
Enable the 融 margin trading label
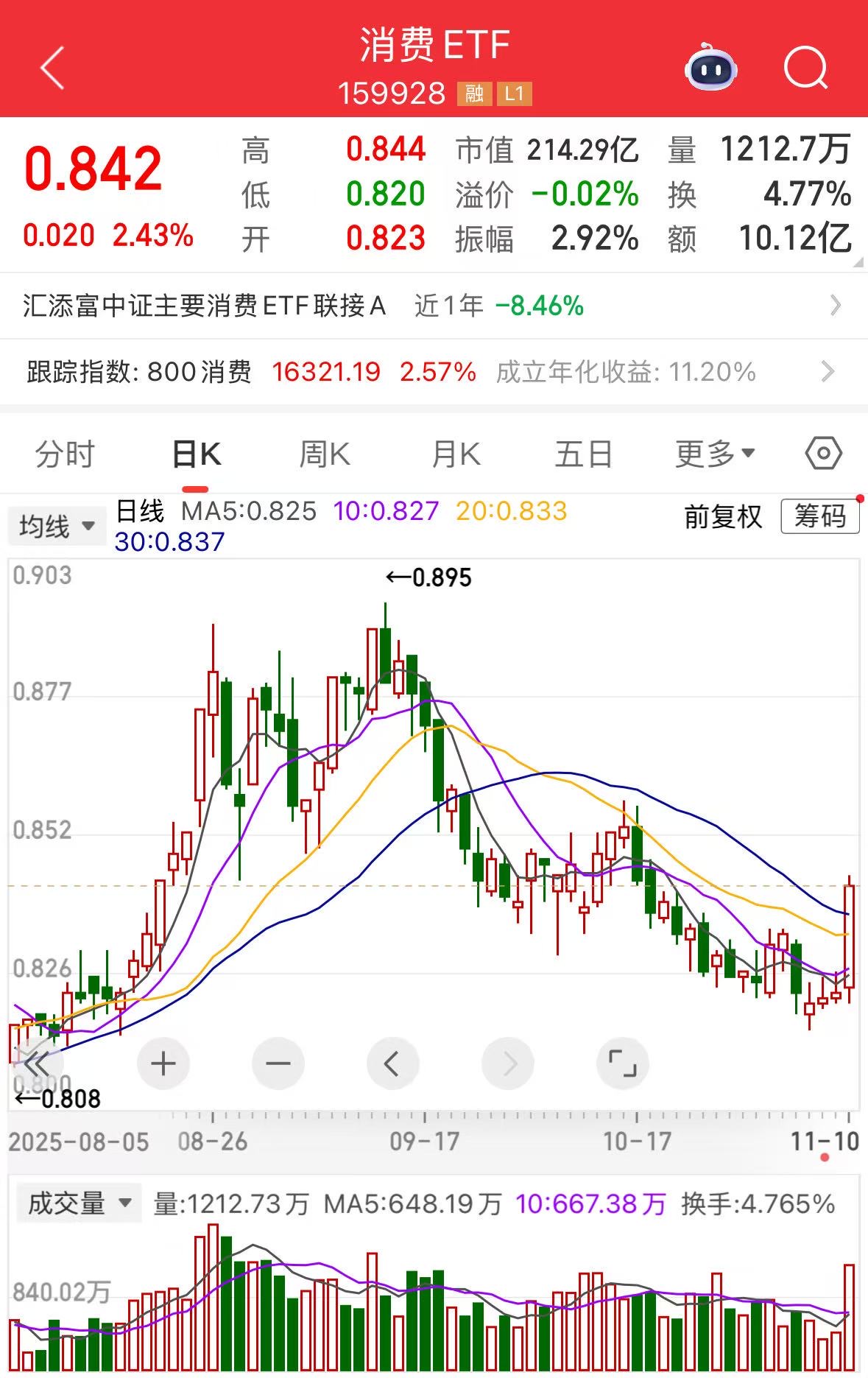click(x=473, y=95)
